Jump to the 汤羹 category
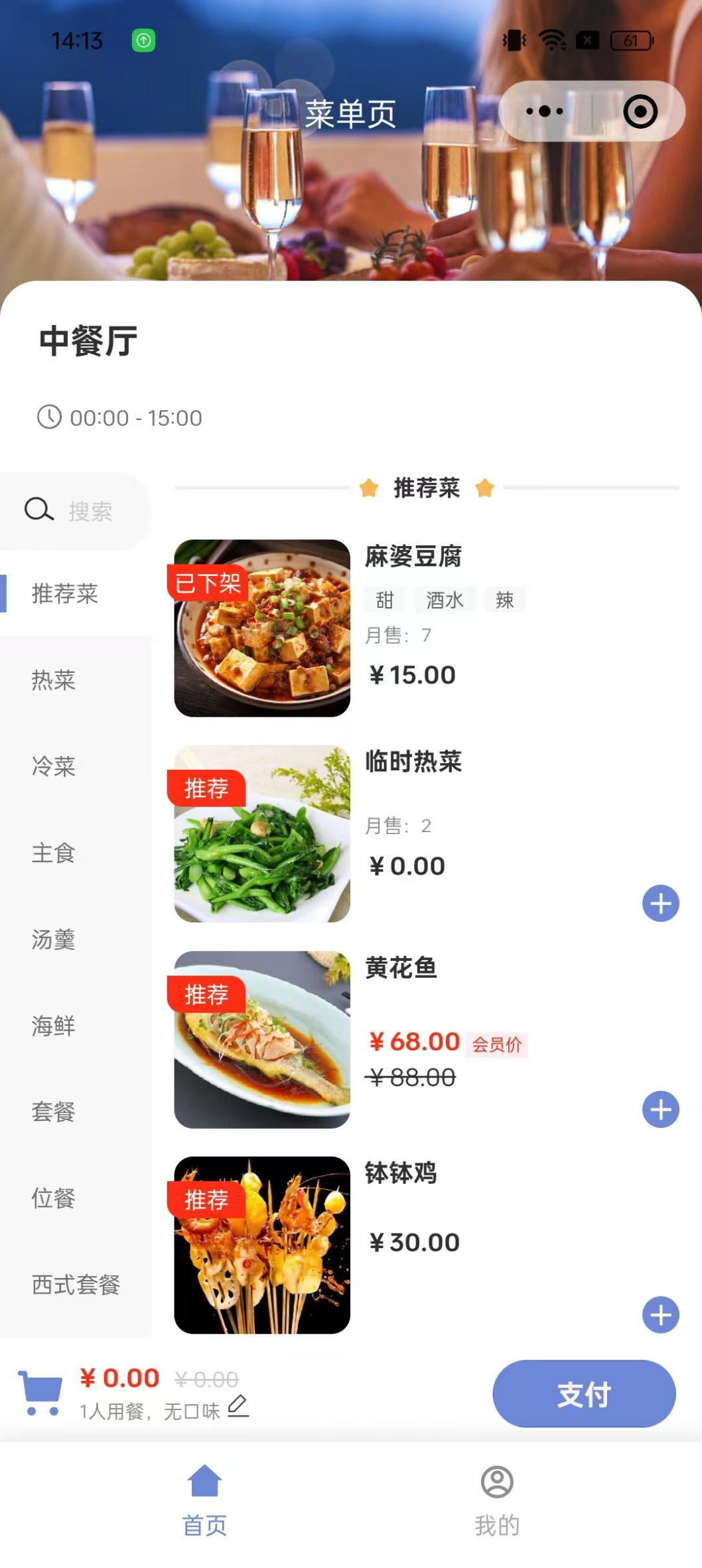The height and width of the screenshot is (1568, 702). (x=54, y=940)
